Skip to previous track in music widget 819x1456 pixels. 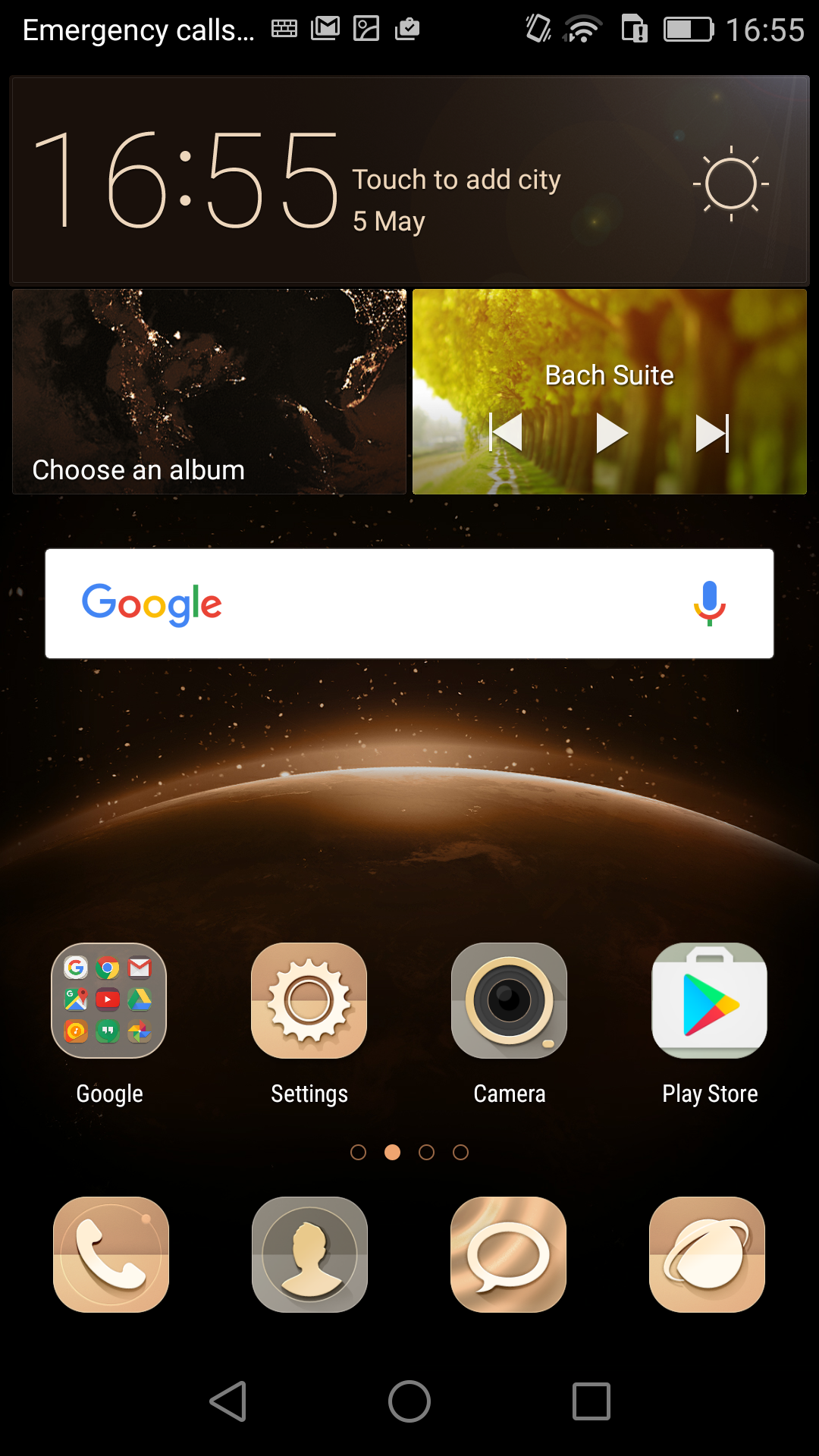click(506, 433)
